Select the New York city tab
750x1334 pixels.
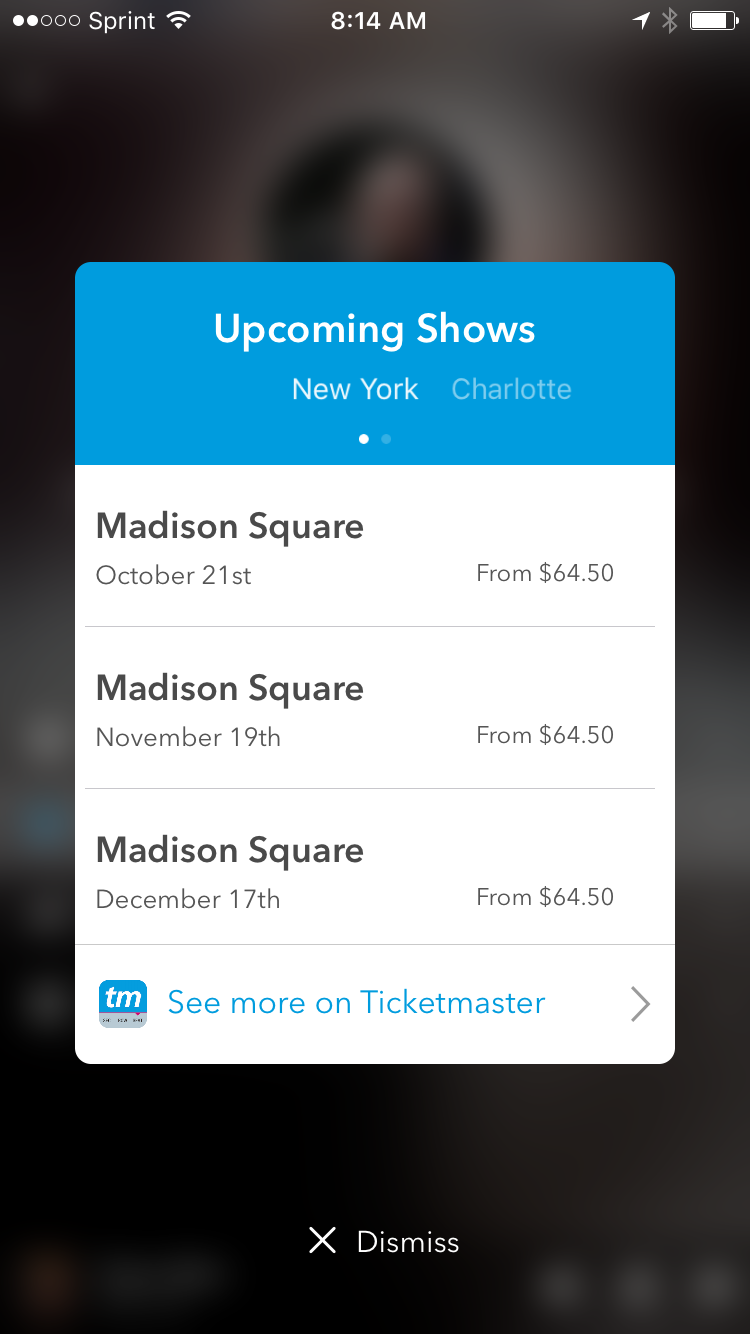(x=355, y=389)
